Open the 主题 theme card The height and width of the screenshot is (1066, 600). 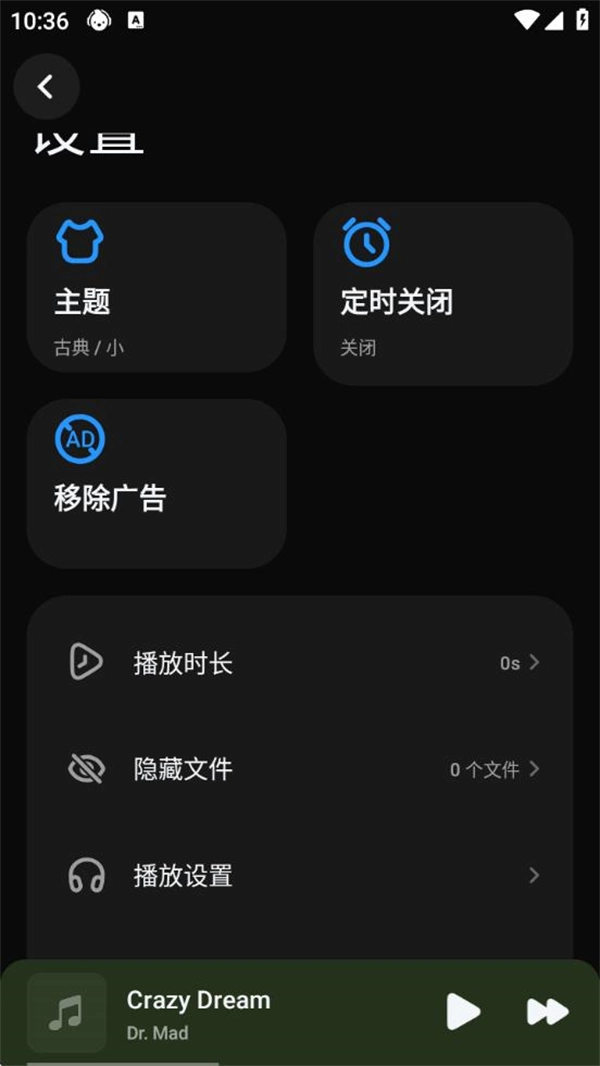[156, 288]
